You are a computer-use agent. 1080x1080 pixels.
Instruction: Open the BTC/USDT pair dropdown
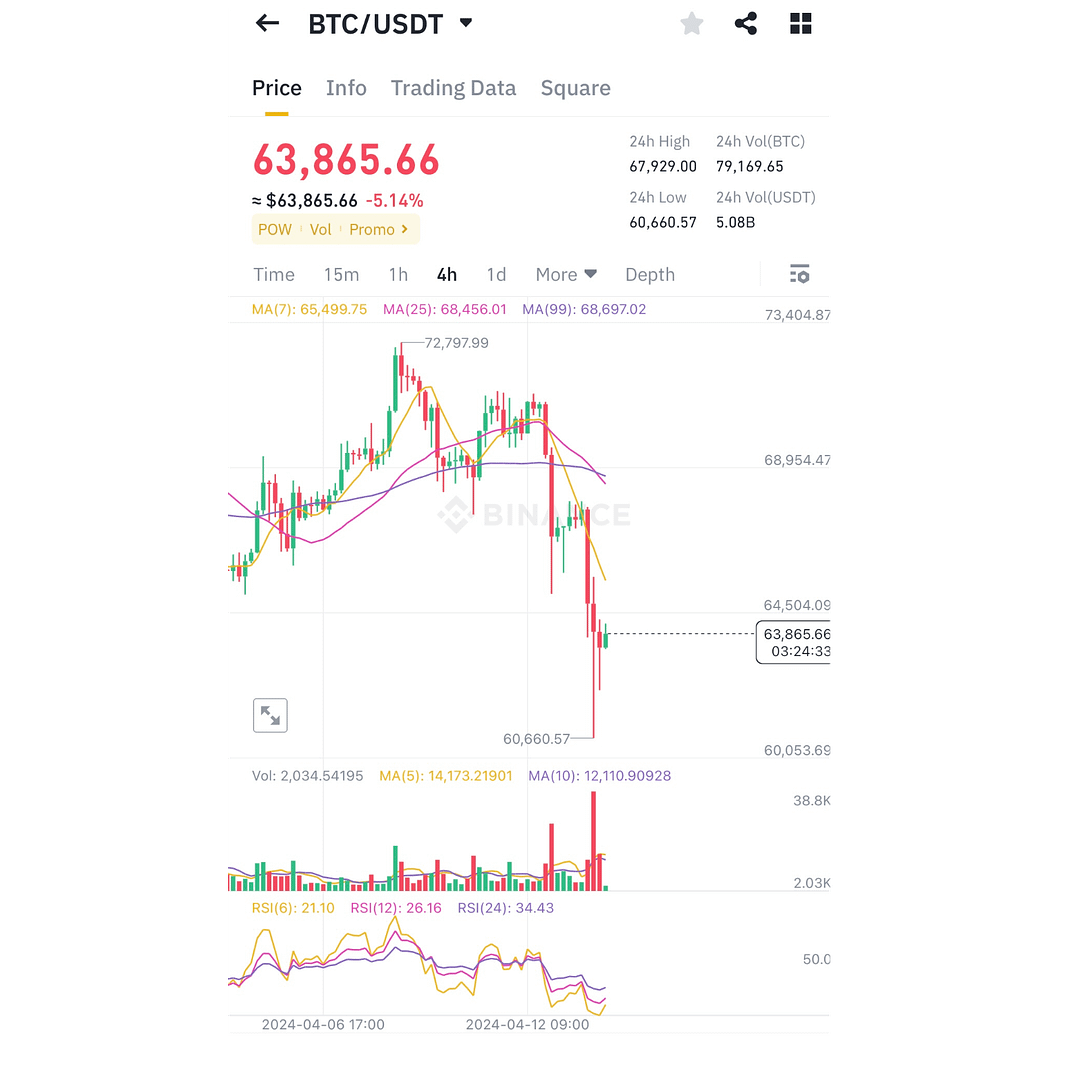465,23
